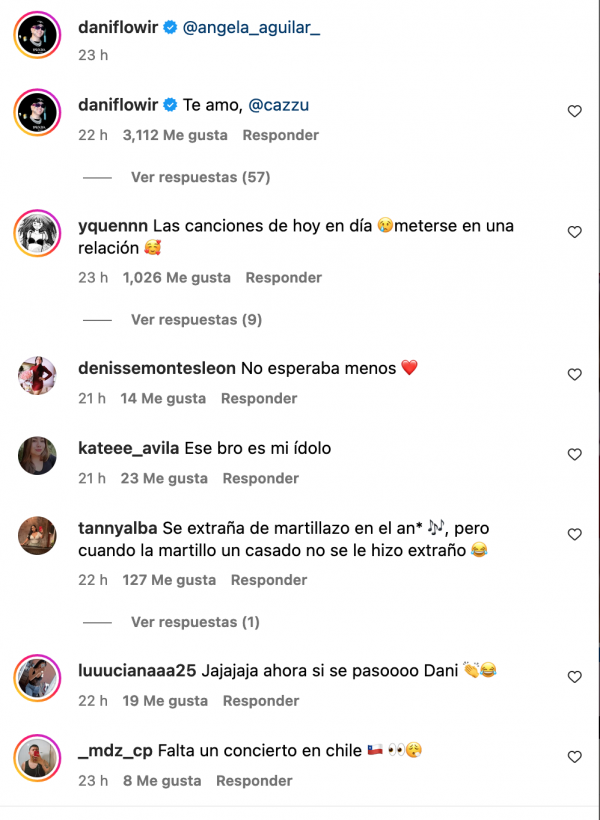The width and height of the screenshot is (600, 820).
Task: Open tannyalba's profile picture
Action: [x=38, y=535]
